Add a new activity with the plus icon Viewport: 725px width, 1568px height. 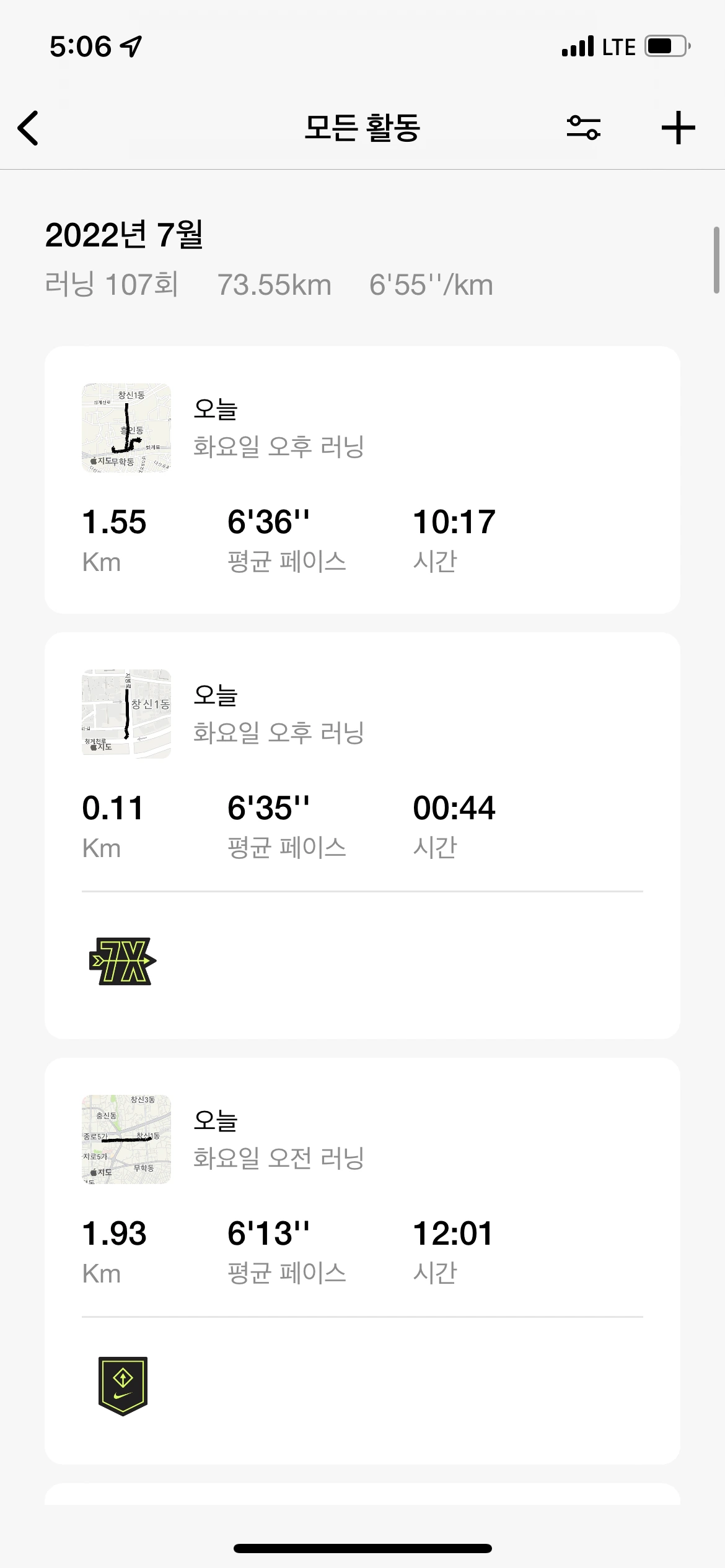678,128
